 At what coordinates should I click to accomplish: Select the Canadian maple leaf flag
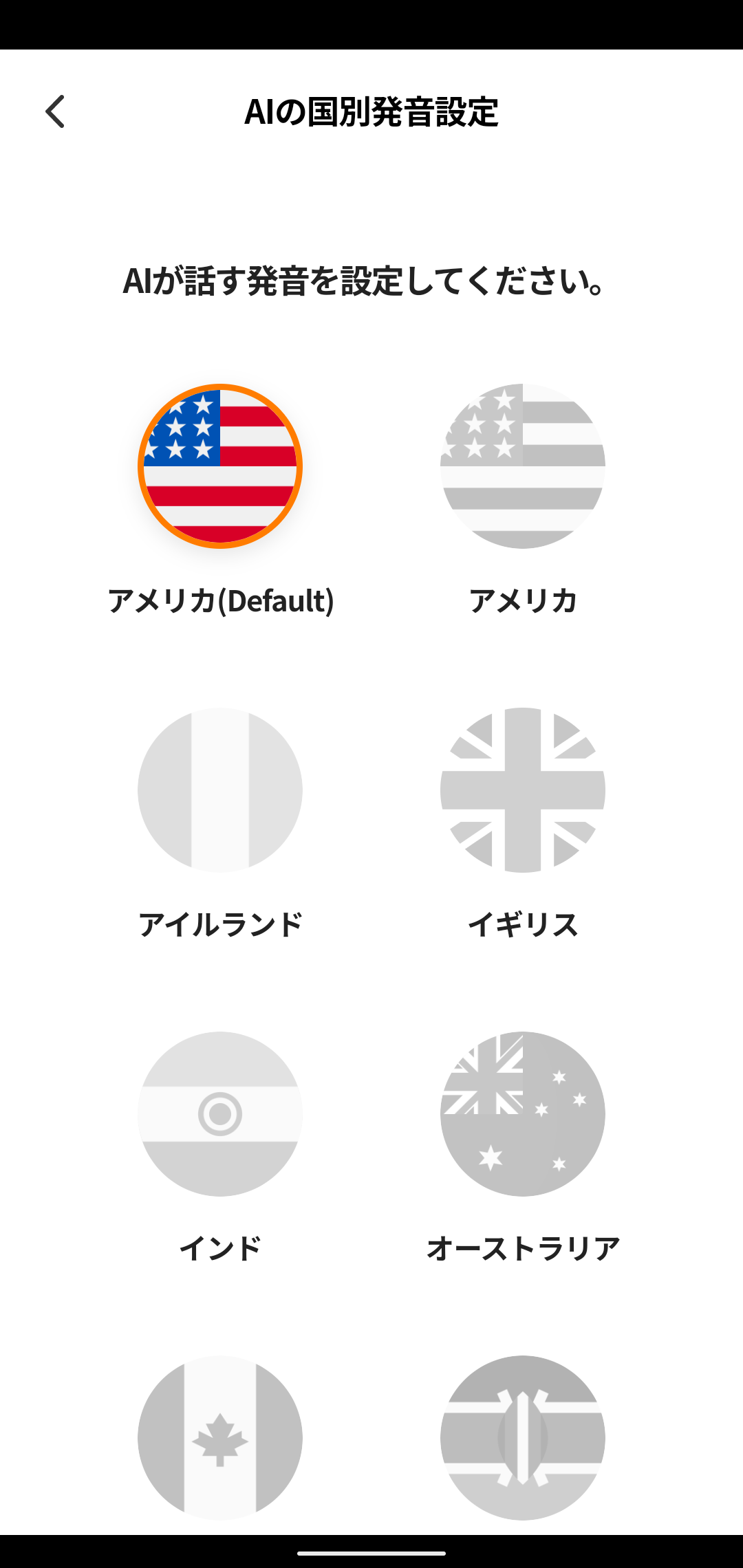click(220, 1437)
